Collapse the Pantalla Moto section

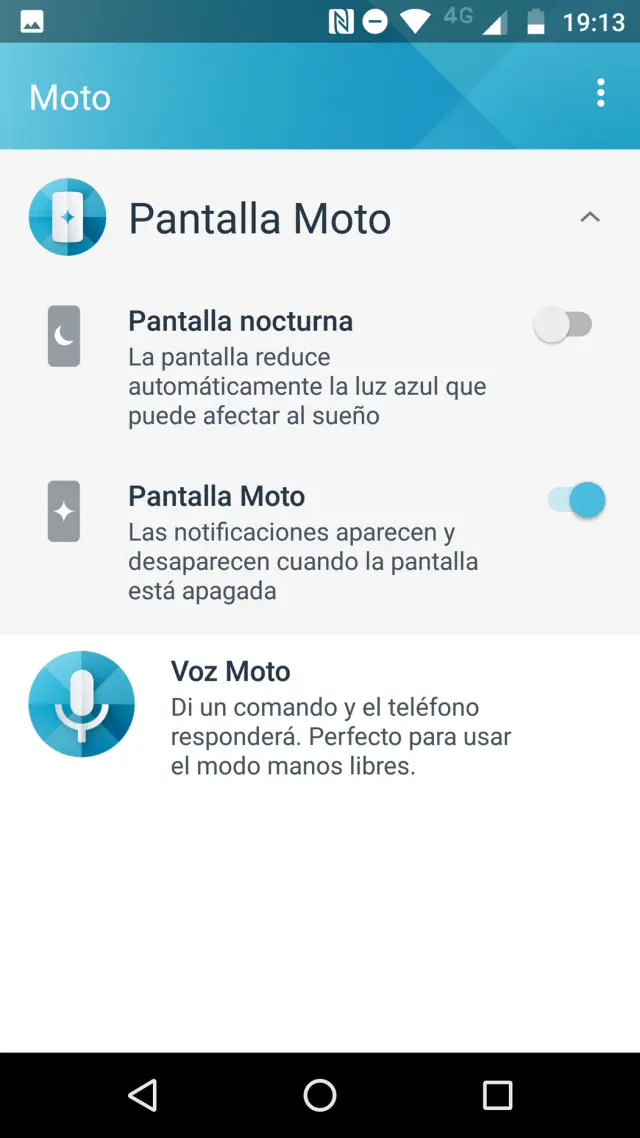590,217
